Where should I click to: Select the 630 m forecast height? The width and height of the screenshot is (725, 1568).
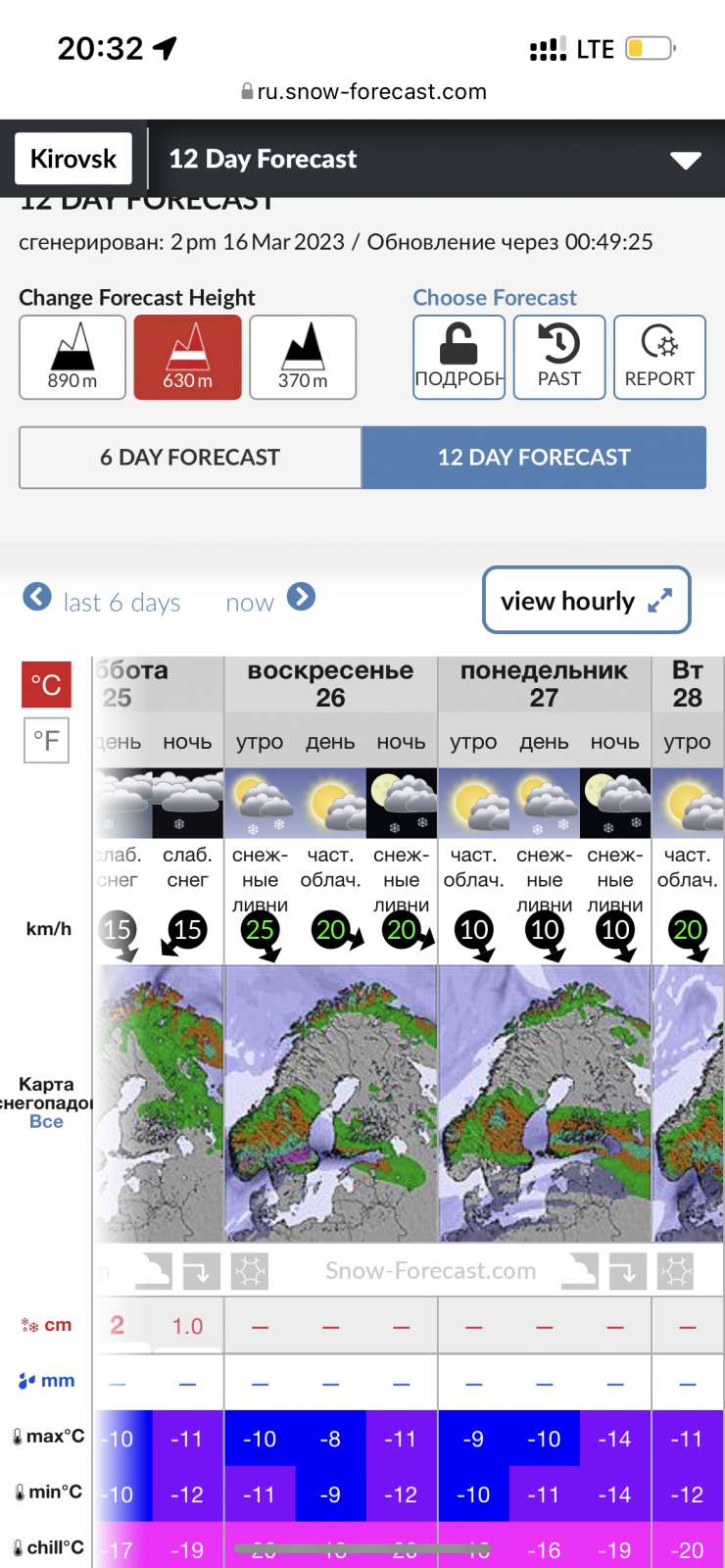click(188, 358)
